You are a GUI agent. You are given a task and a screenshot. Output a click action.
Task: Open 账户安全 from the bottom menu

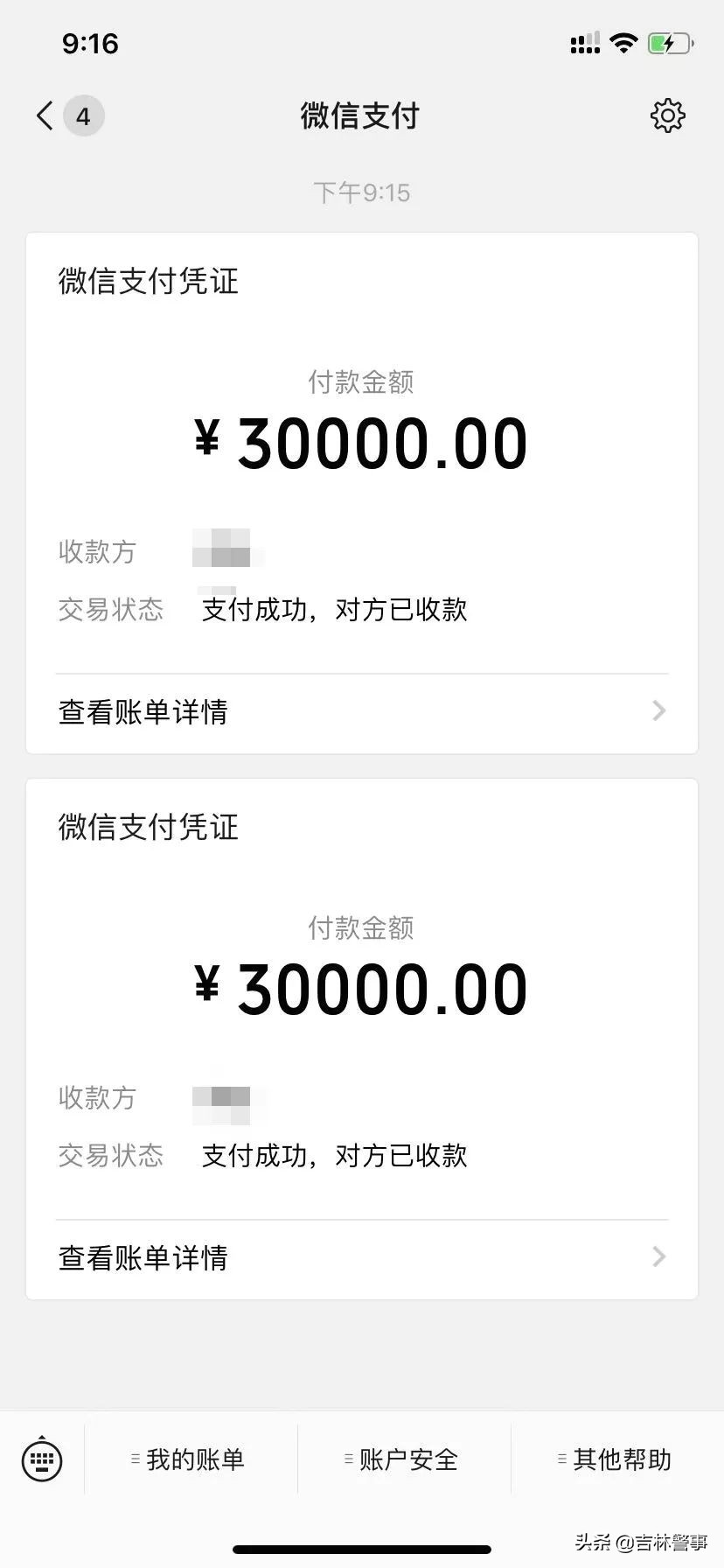(405, 1459)
